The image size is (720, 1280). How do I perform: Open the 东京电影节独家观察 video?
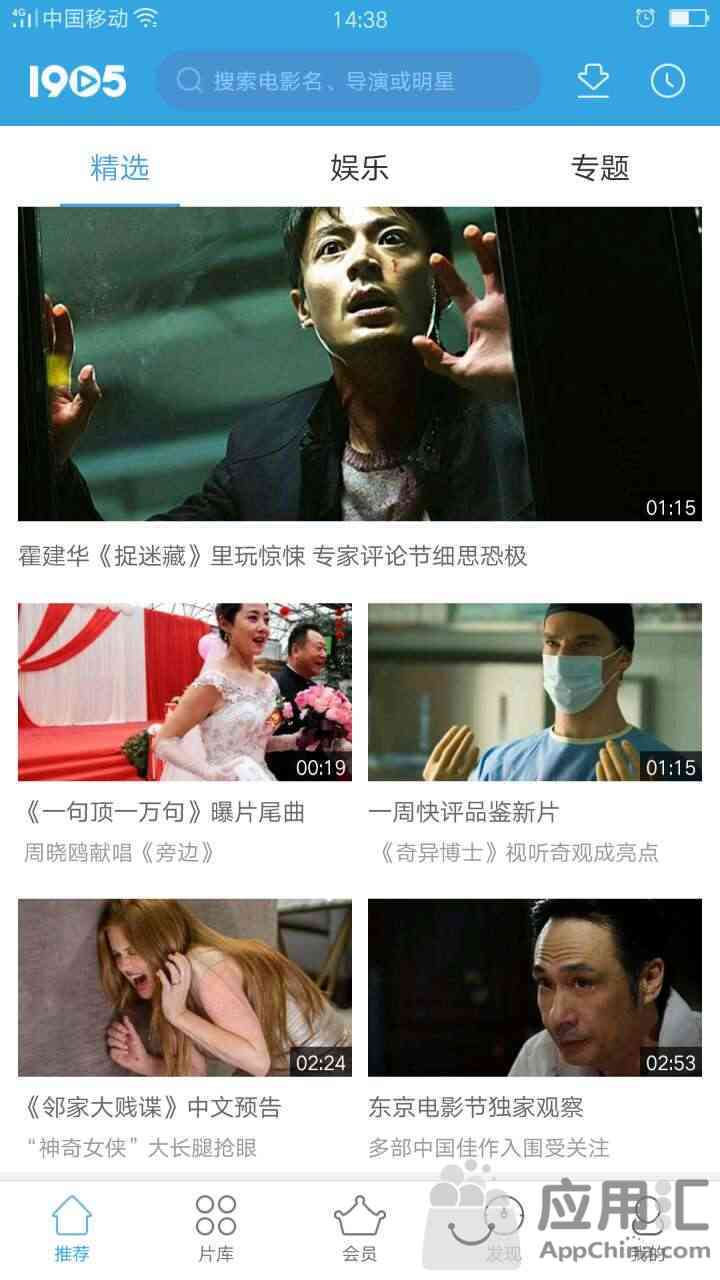pyautogui.click(x=535, y=987)
